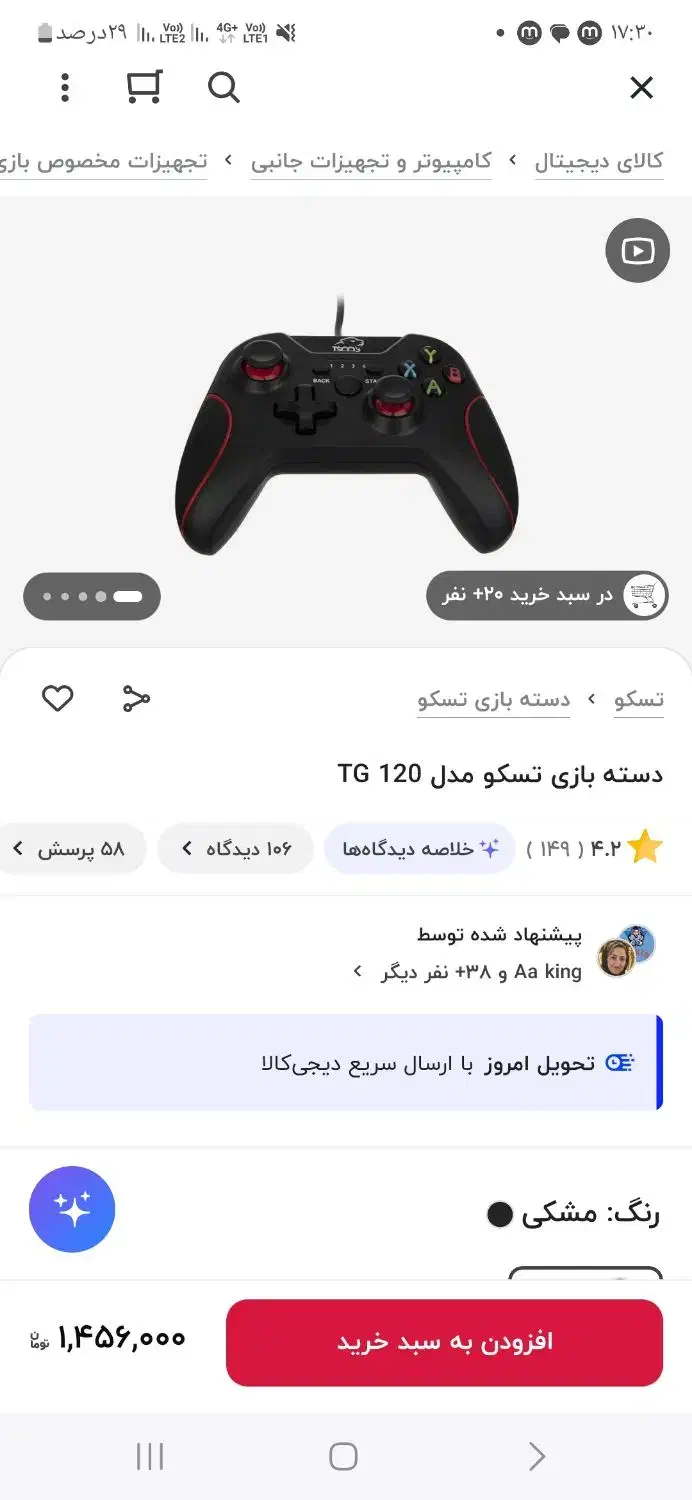The height and width of the screenshot is (1500, 692).
Task: Open the تسکو brand link
Action: point(639,699)
